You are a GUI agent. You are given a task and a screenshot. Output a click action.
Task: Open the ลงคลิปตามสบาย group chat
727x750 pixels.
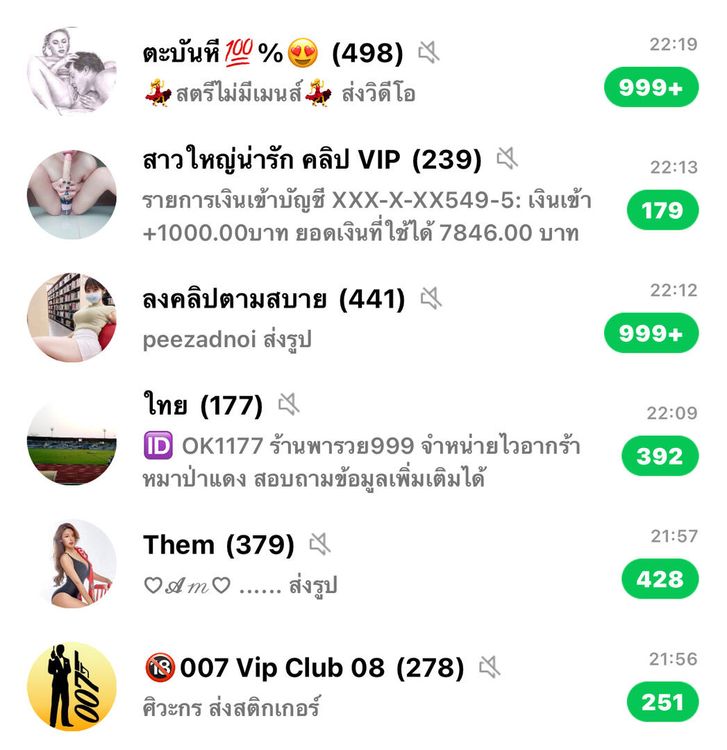point(364,318)
